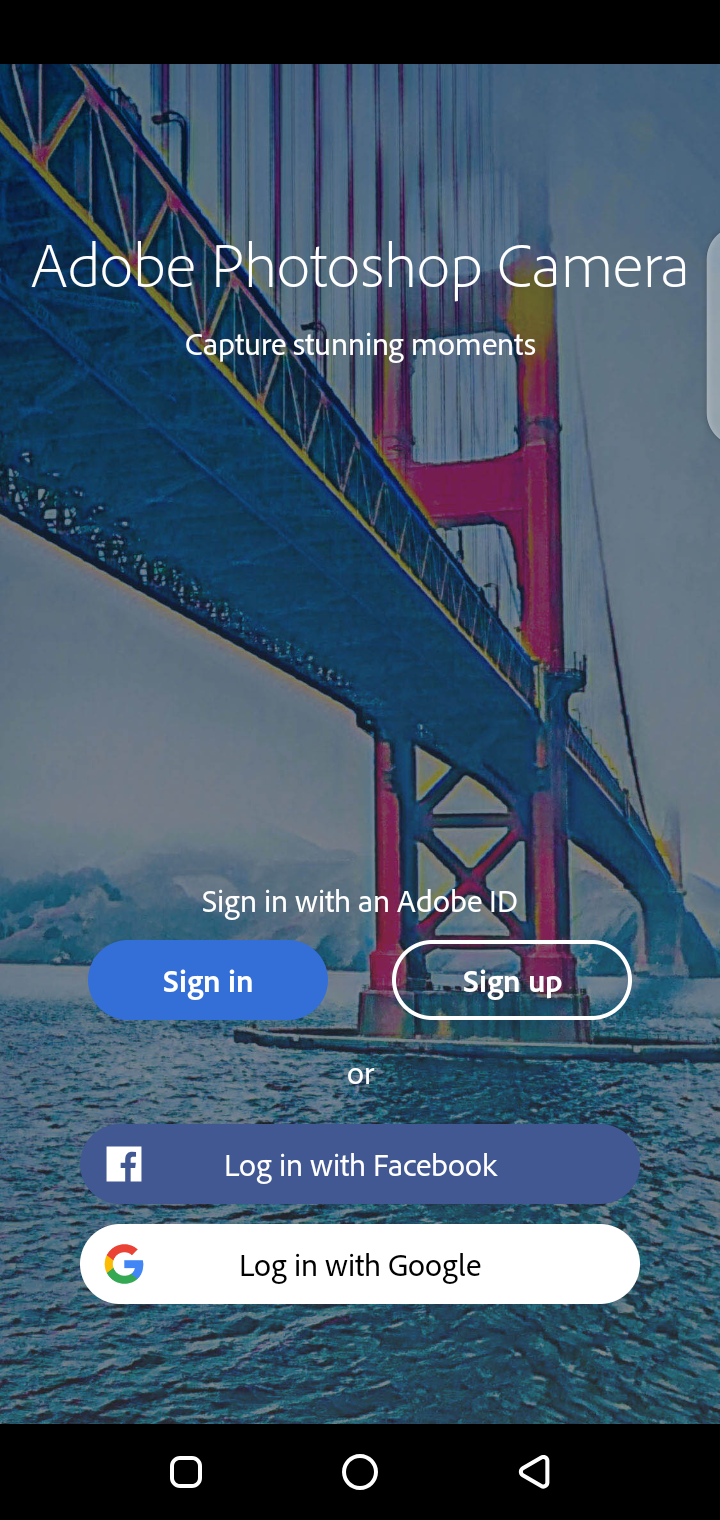Screen dimensions: 720x1520
Task: Log in with Facebook
Action: (x=360, y=1164)
